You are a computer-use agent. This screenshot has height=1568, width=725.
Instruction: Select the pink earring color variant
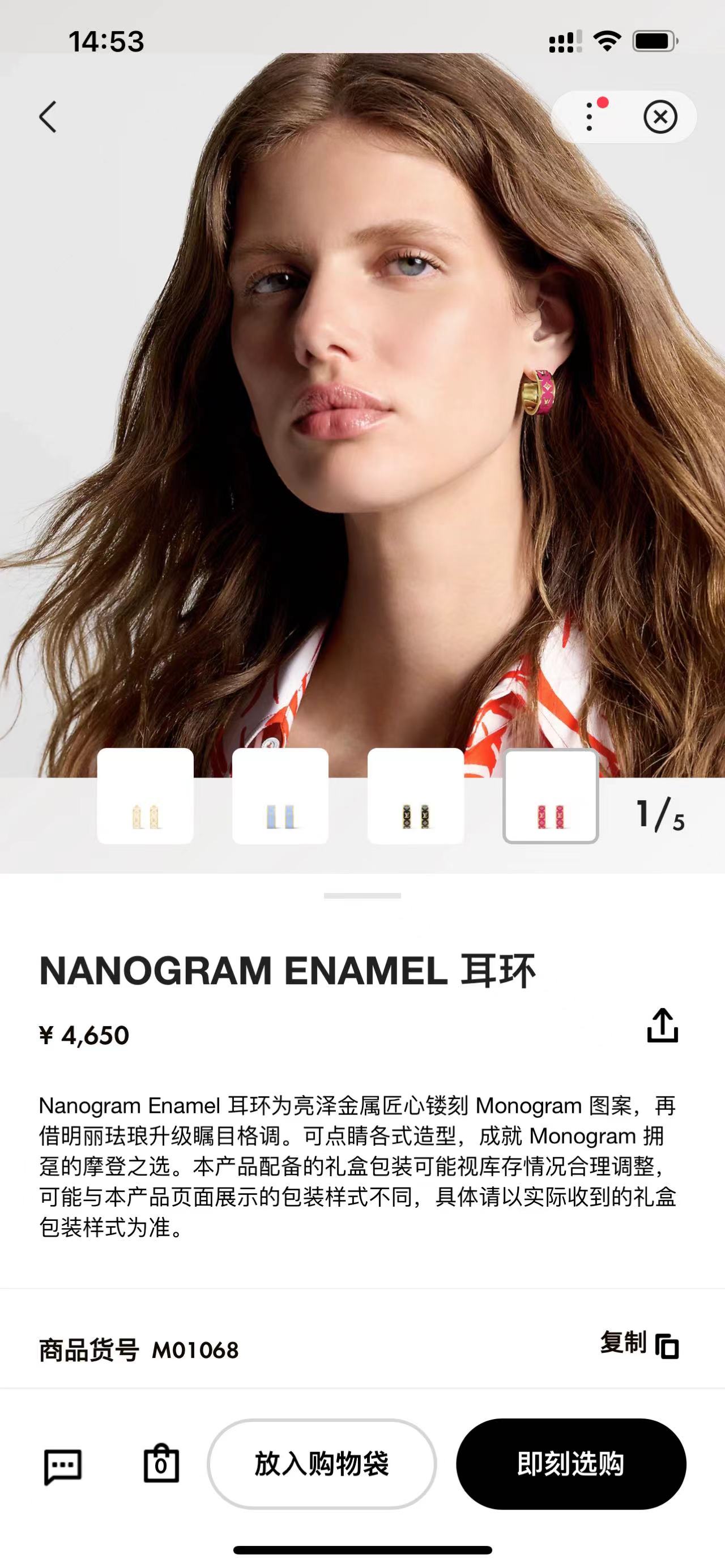[x=551, y=796]
